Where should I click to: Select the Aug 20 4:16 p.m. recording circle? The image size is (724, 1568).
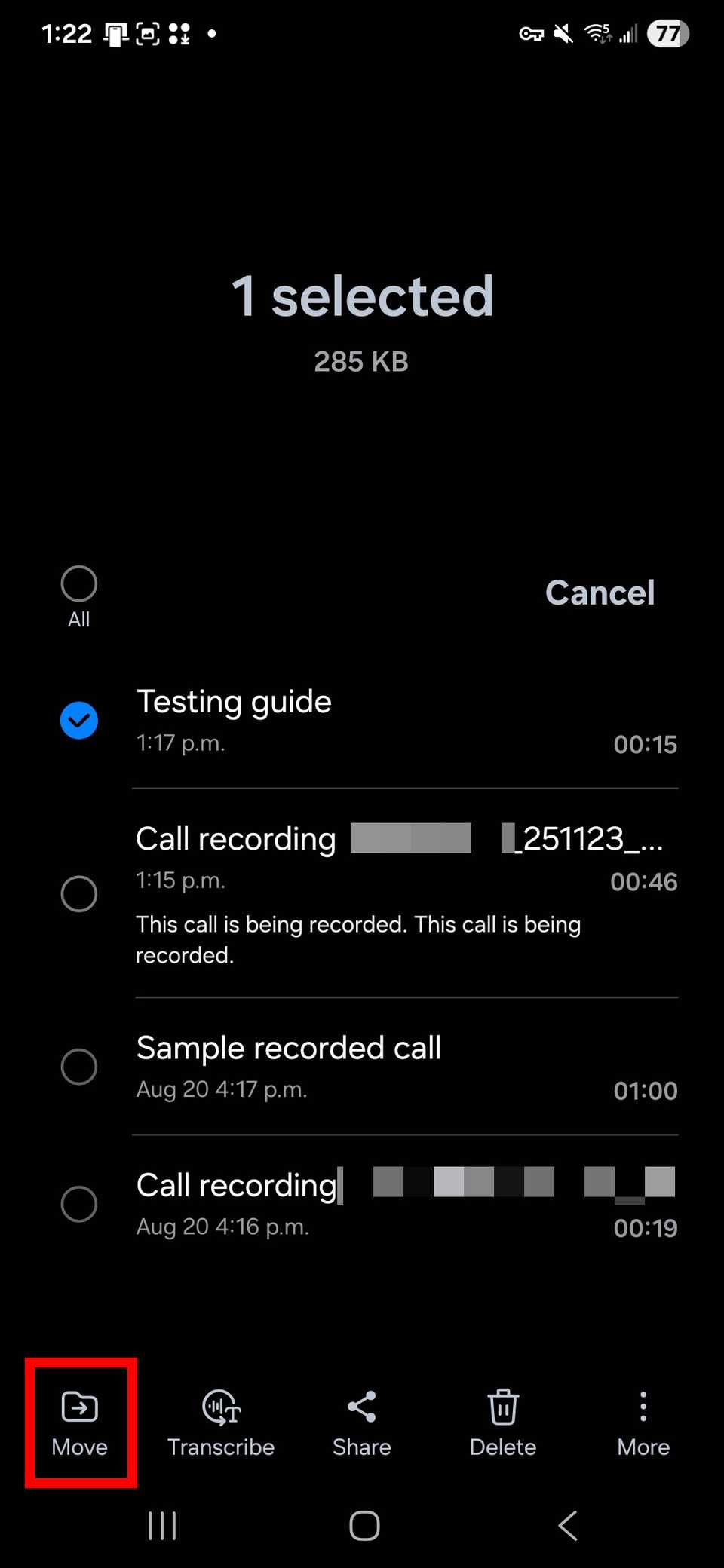(78, 1204)
